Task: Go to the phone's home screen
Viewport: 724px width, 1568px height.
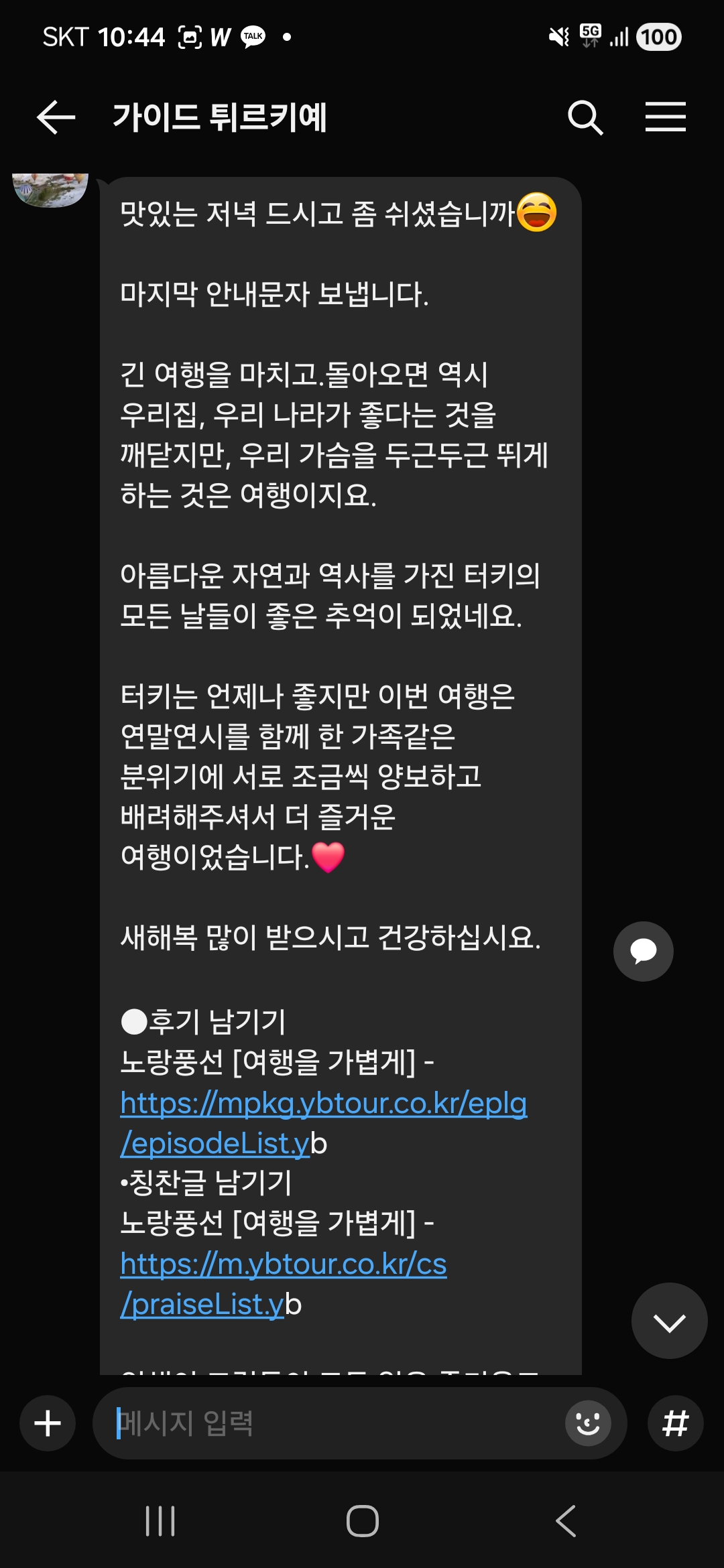Action: pyautogui.click(x=362, y=1521)
